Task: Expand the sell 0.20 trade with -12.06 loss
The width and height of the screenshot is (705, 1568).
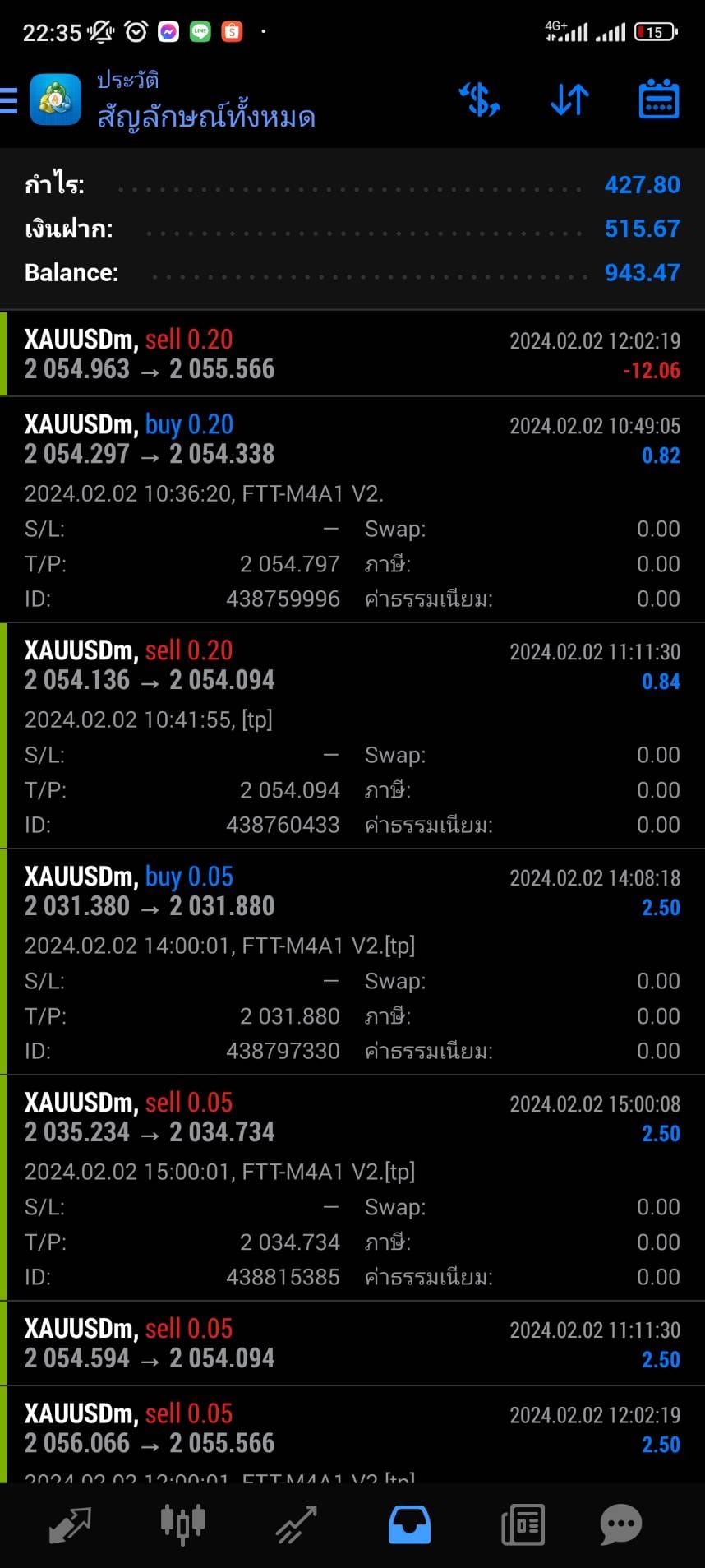Action: (352, 354)
